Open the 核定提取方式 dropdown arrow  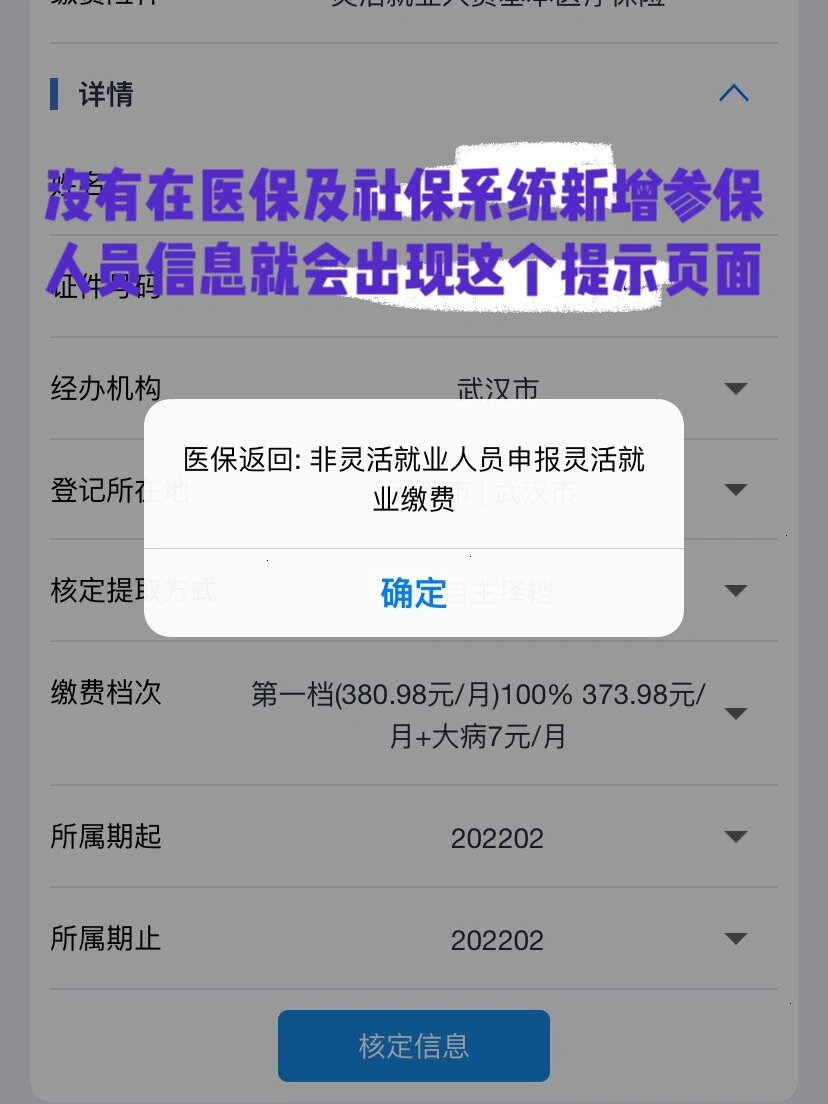click(735, 590)
